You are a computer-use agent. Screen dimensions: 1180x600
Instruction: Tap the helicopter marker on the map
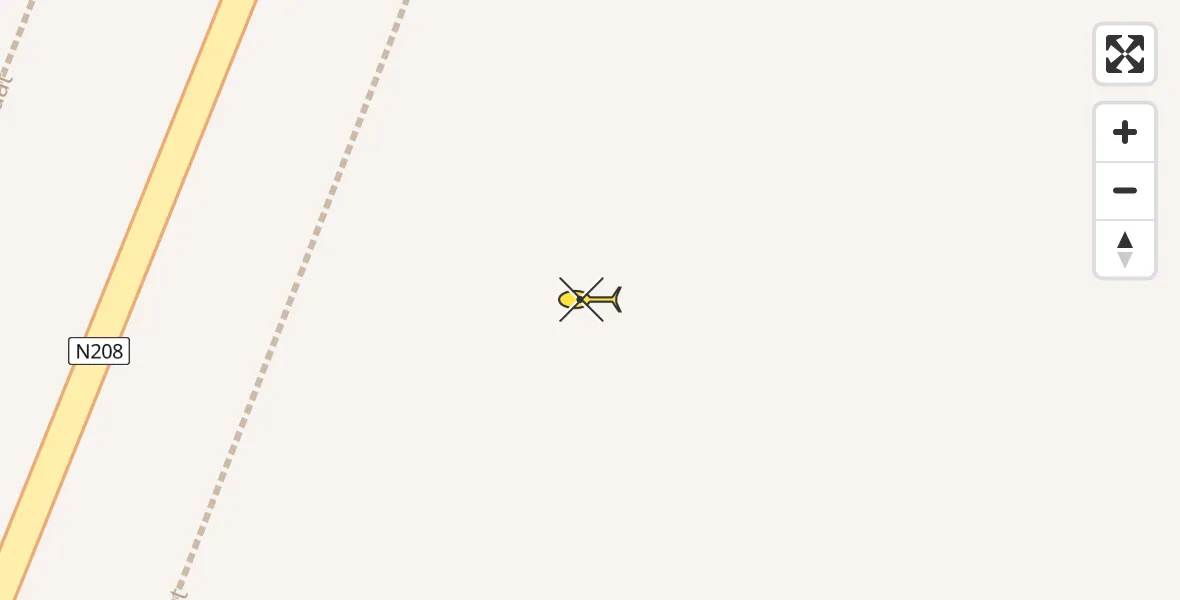tap(588, 299)
